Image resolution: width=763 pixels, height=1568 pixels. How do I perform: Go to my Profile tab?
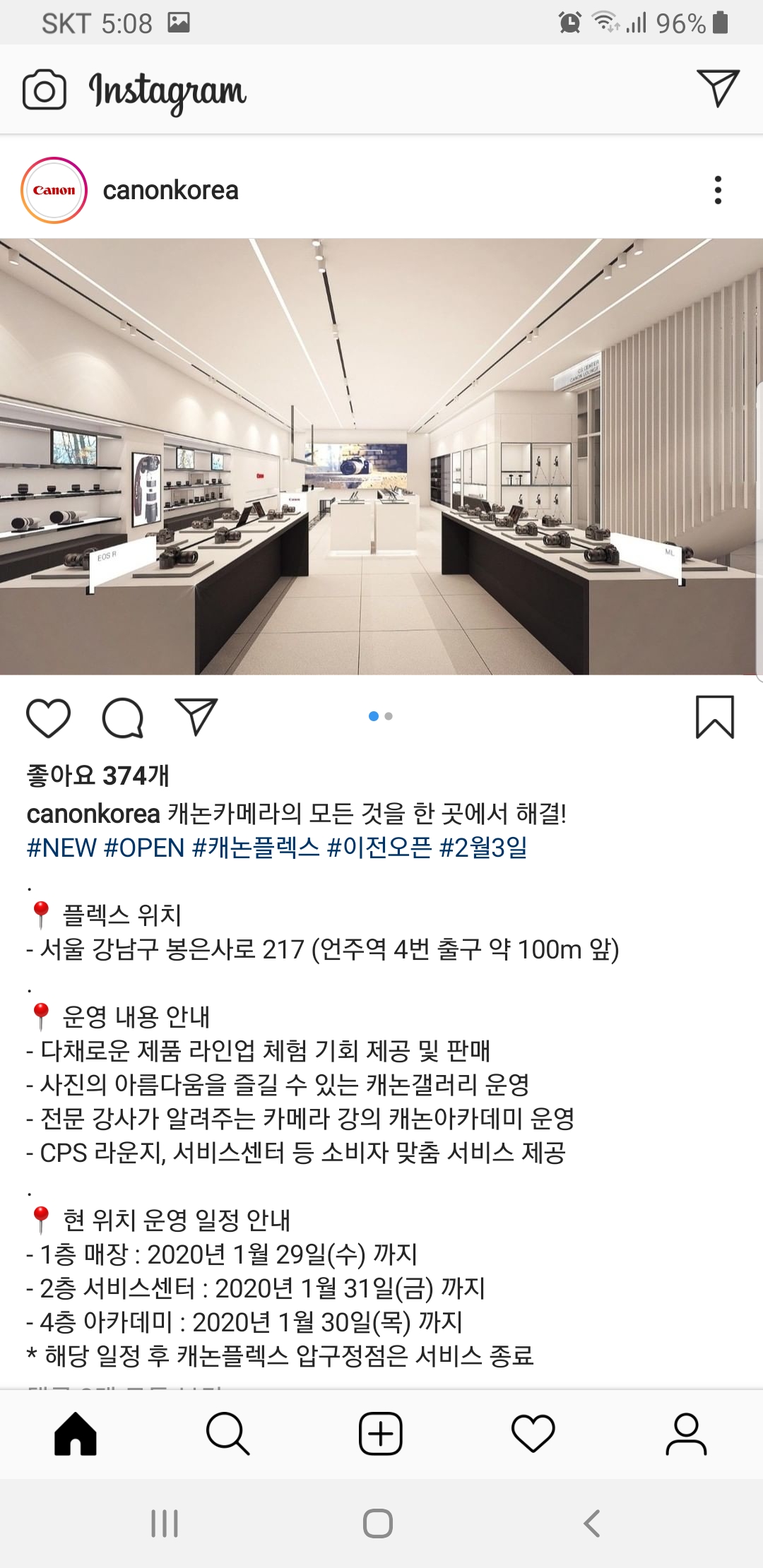coord(686,1435)
